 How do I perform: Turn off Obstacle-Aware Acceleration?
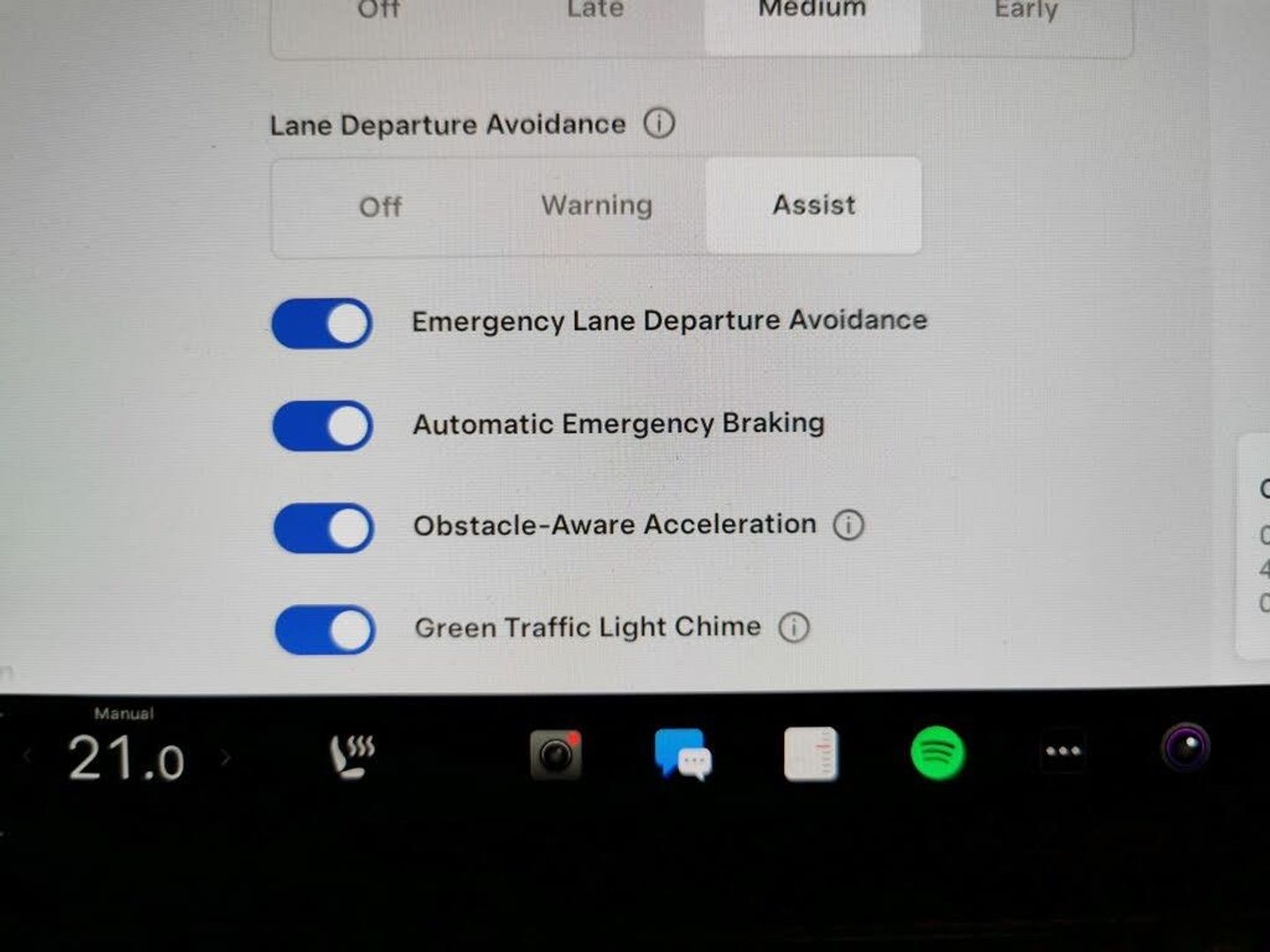tap(324, 528)
